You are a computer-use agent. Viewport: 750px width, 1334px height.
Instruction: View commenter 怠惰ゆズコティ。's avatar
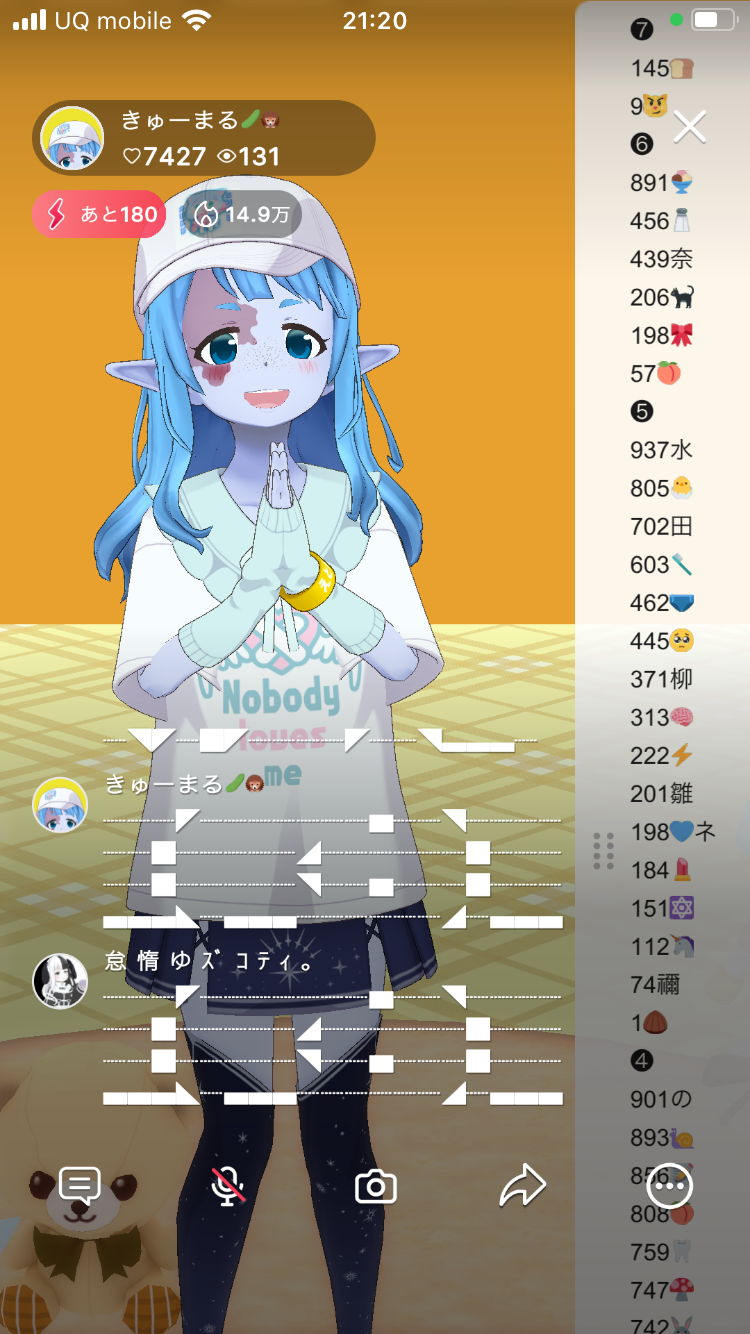coord(60,981)
